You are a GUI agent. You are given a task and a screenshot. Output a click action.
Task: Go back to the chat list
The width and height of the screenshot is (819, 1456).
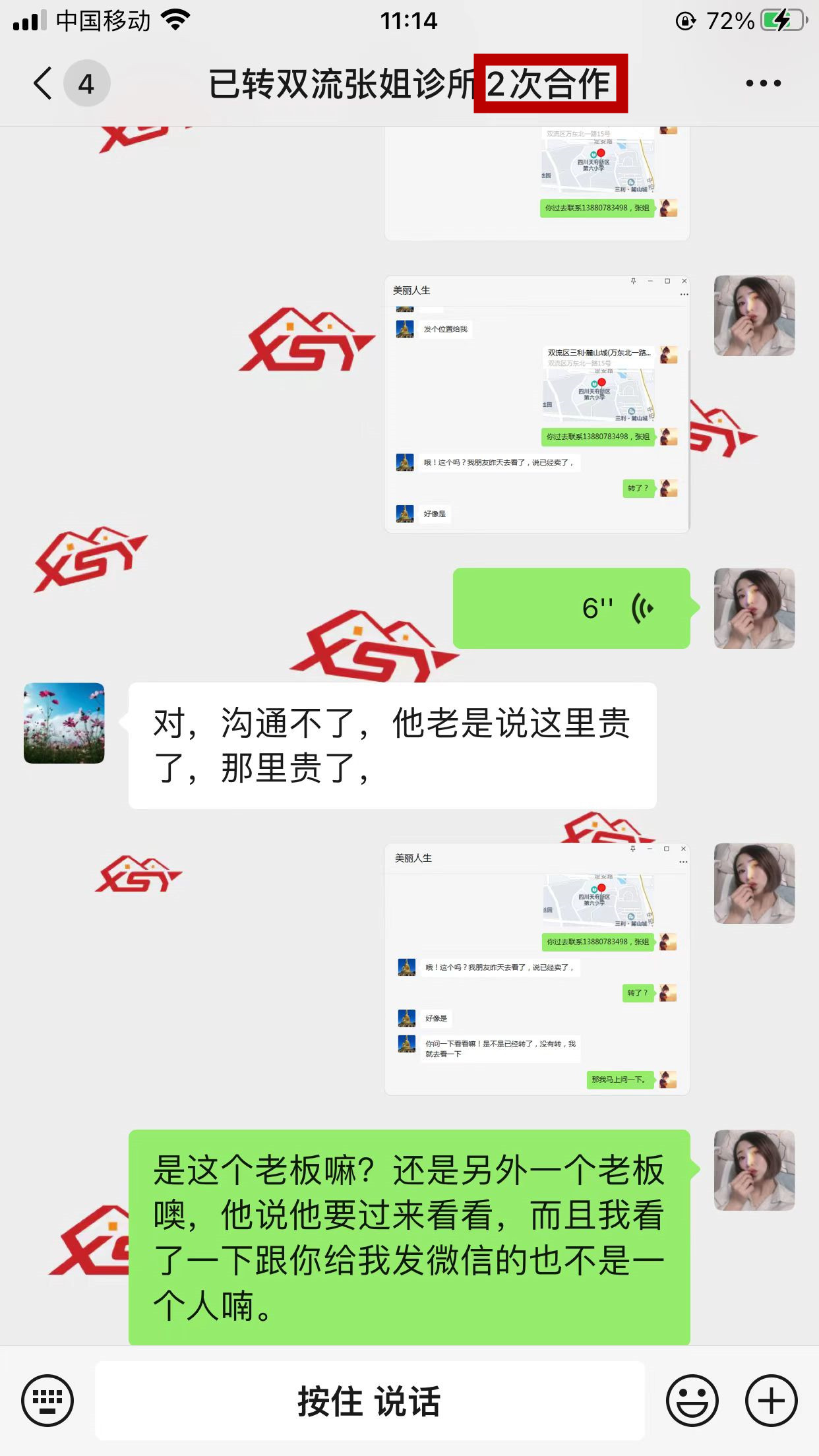[x=44, y=84]
